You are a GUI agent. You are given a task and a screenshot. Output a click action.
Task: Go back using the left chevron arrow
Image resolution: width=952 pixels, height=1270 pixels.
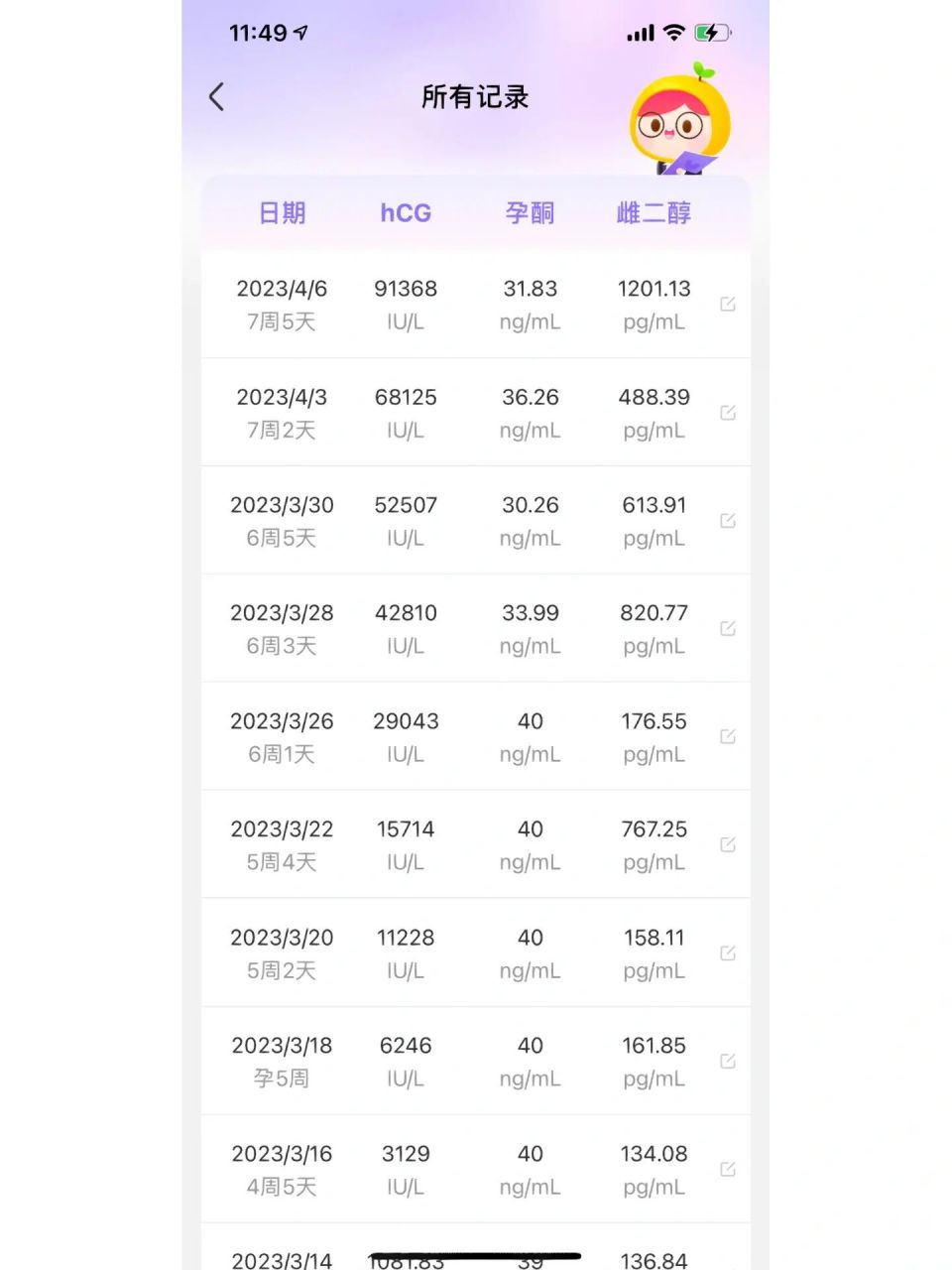216,96
